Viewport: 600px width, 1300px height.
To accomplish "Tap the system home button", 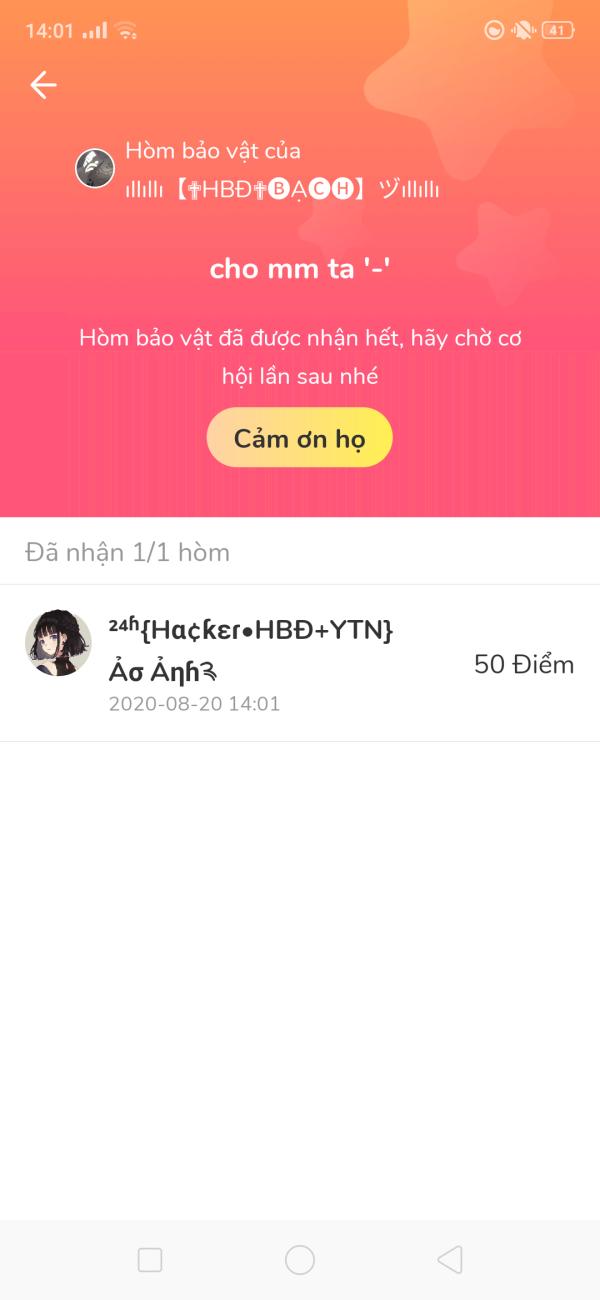I will coord(300,1259).
